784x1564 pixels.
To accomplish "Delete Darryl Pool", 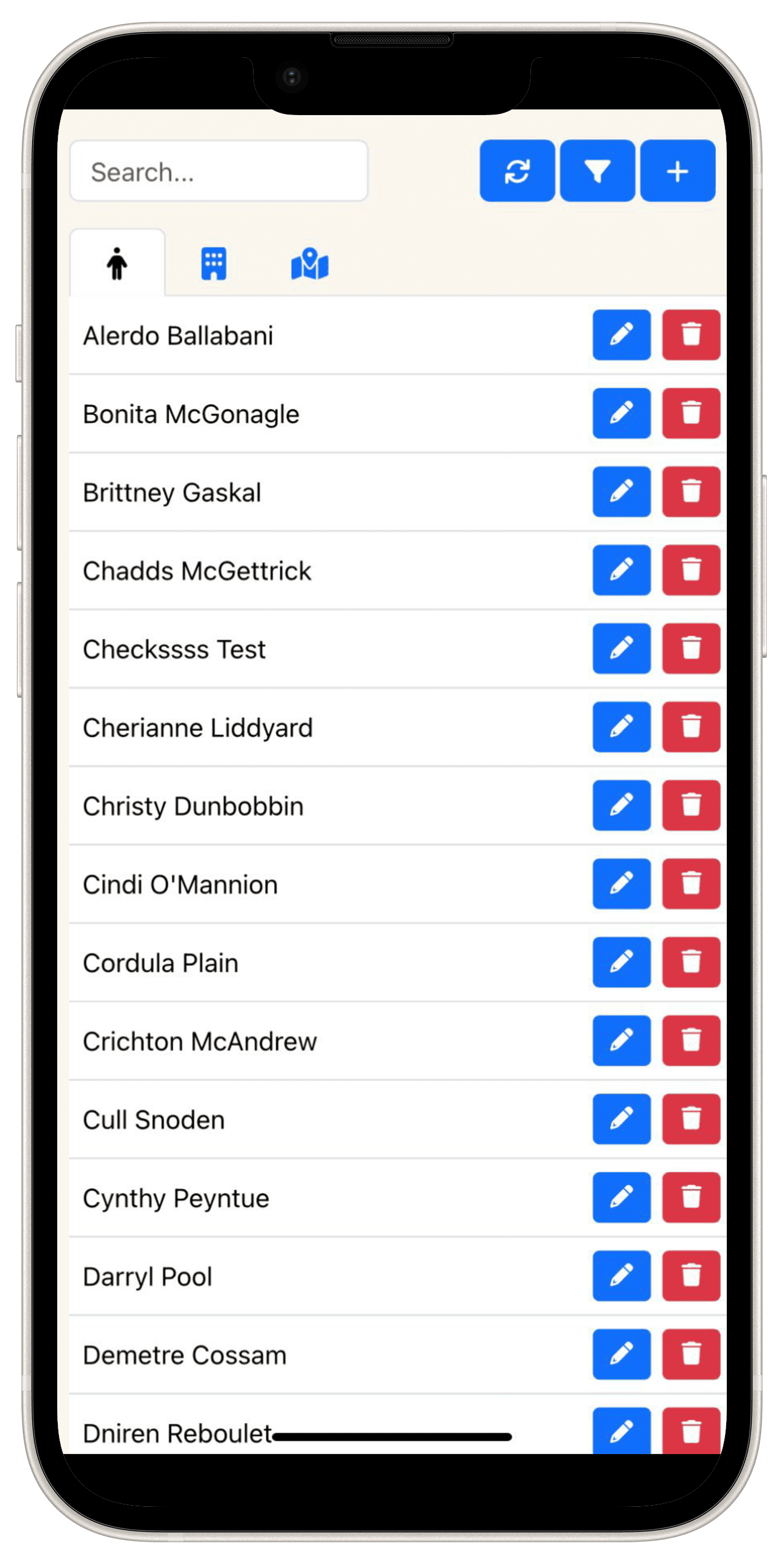I will pyautogui.click(x=691, y=1275).
